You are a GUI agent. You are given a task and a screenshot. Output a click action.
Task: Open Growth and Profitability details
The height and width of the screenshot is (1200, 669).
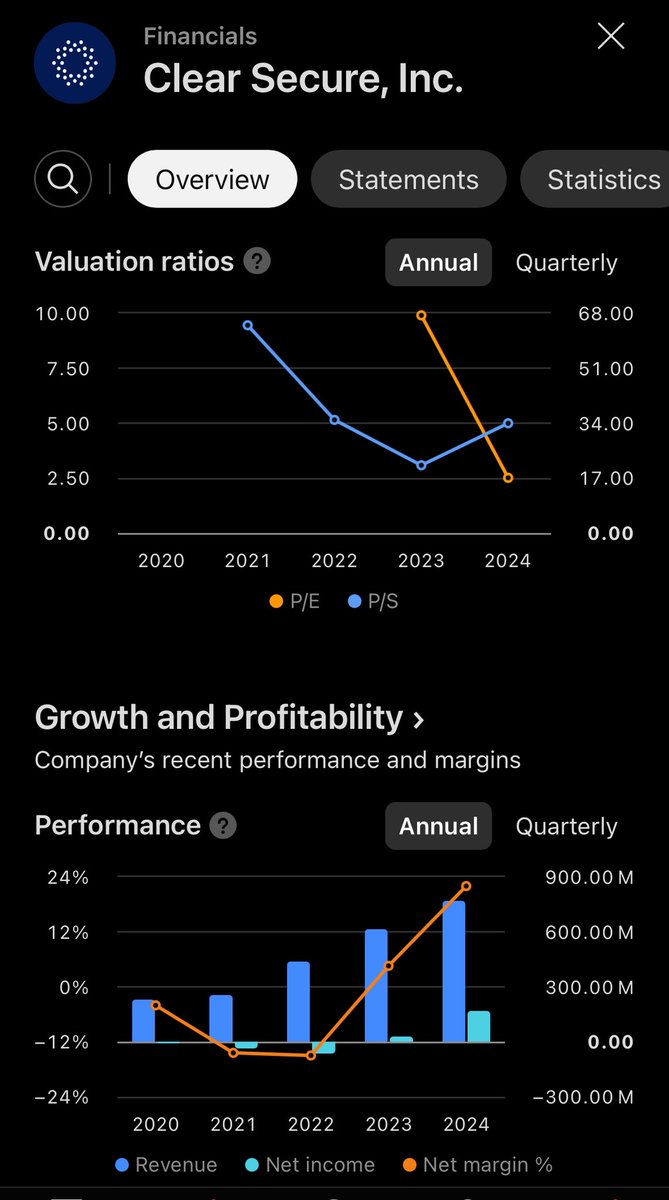point(230,717)
